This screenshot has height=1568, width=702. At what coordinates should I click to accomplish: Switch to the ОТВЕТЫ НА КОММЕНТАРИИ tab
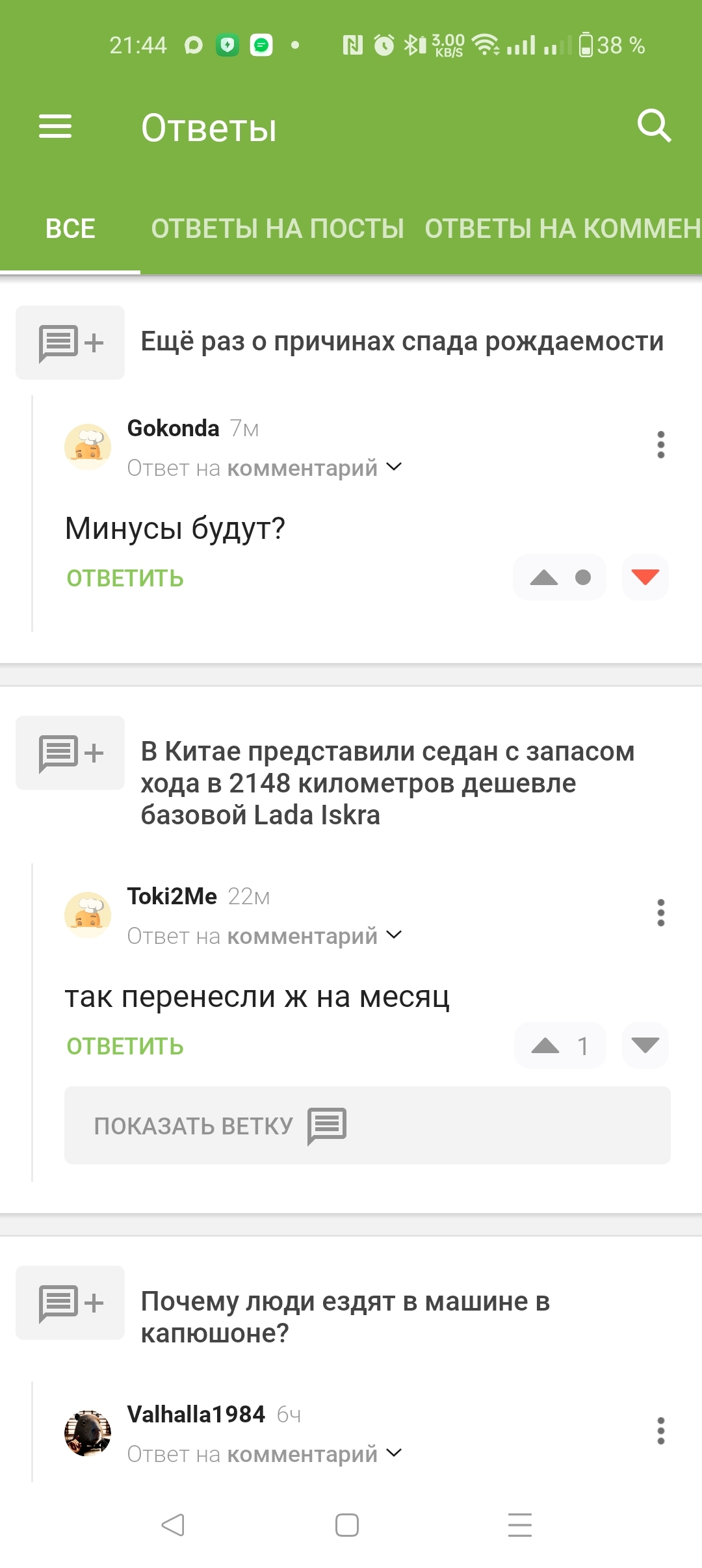562,229
